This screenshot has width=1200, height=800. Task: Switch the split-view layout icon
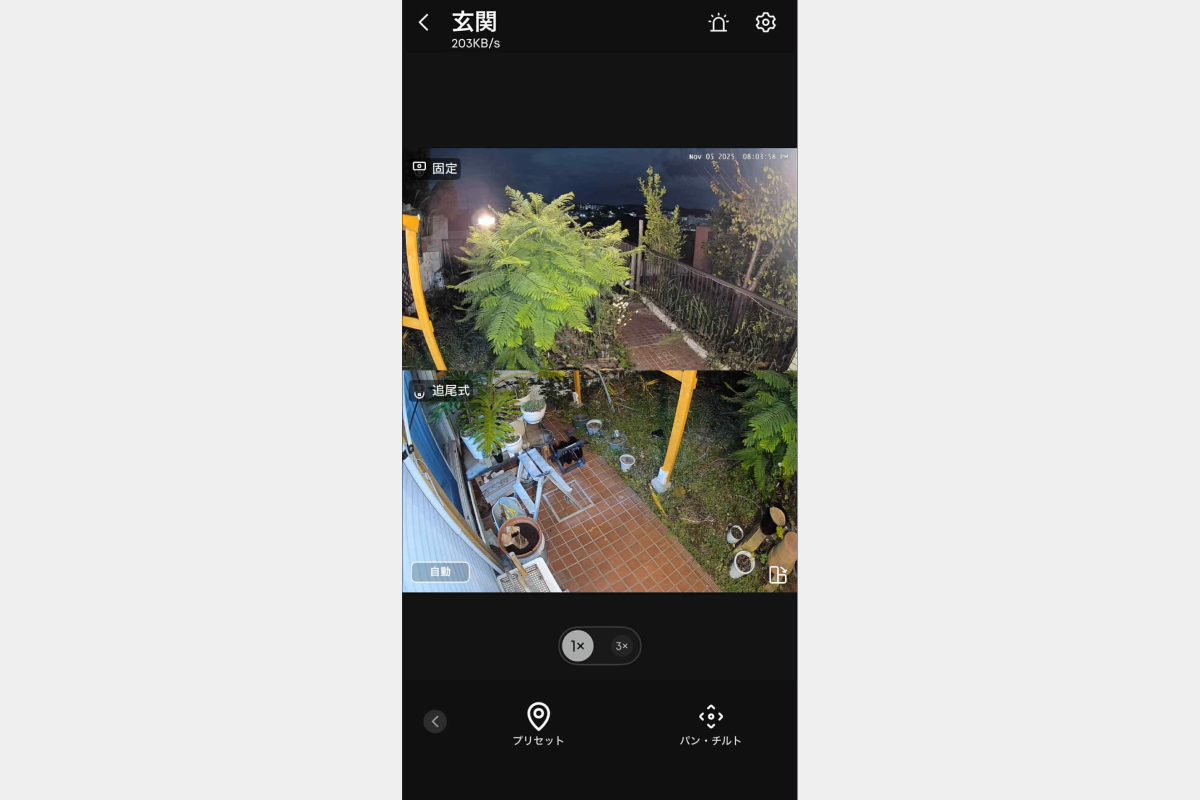point(778,574)
